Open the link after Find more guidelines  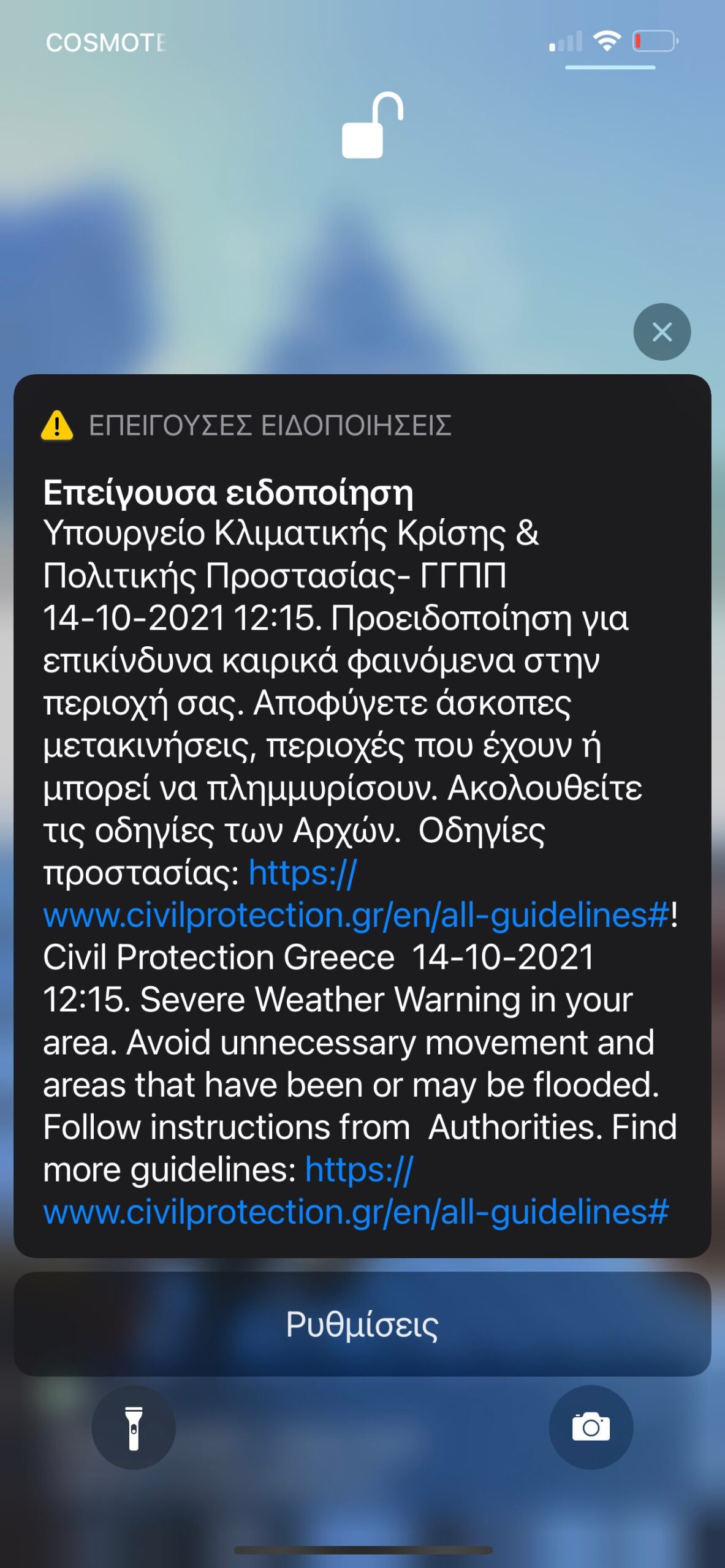coord(355,1212)
